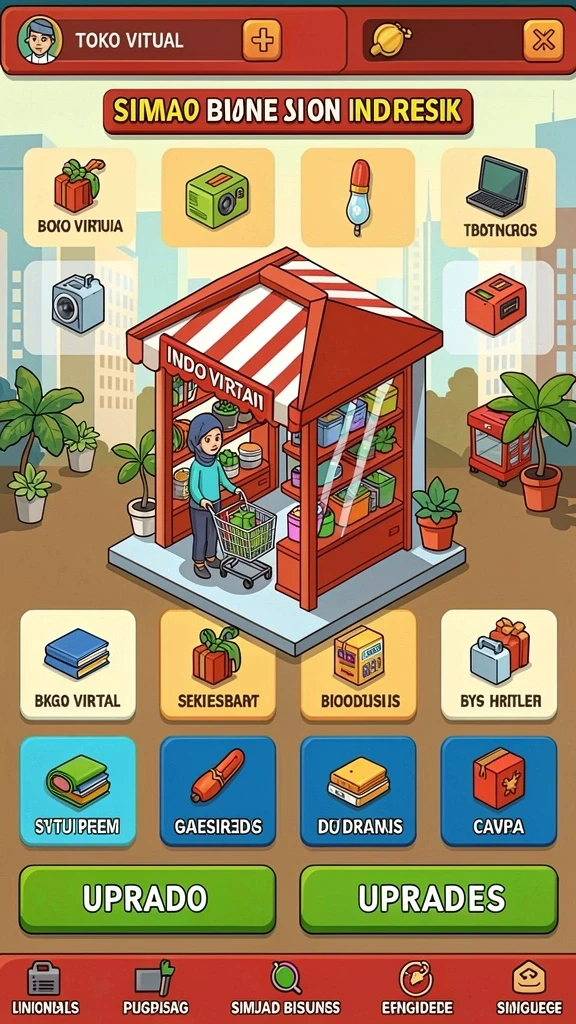The height and width of the screenshot is (1024, 576).
Task: Tap the plus button beside TOKO VITUAL
Action: click(262, 40)
